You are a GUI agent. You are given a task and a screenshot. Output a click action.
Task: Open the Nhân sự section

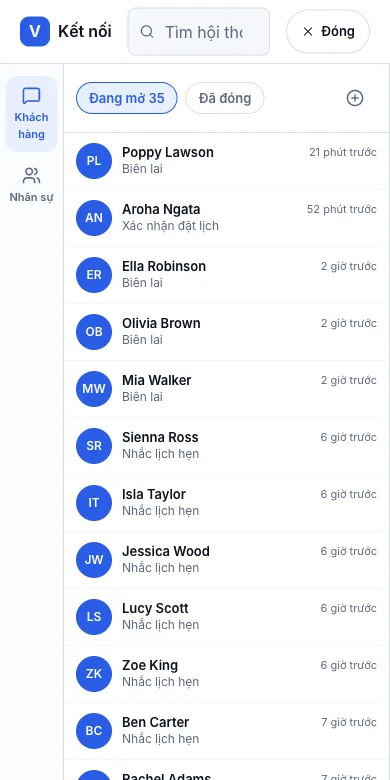[31, 185]
